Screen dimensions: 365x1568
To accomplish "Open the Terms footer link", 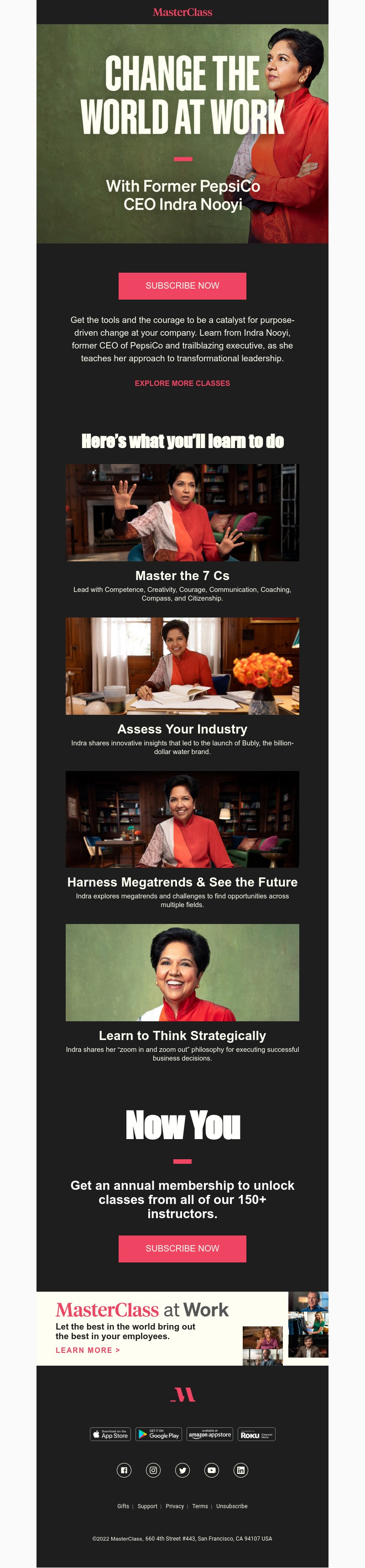I will 200,1506.
